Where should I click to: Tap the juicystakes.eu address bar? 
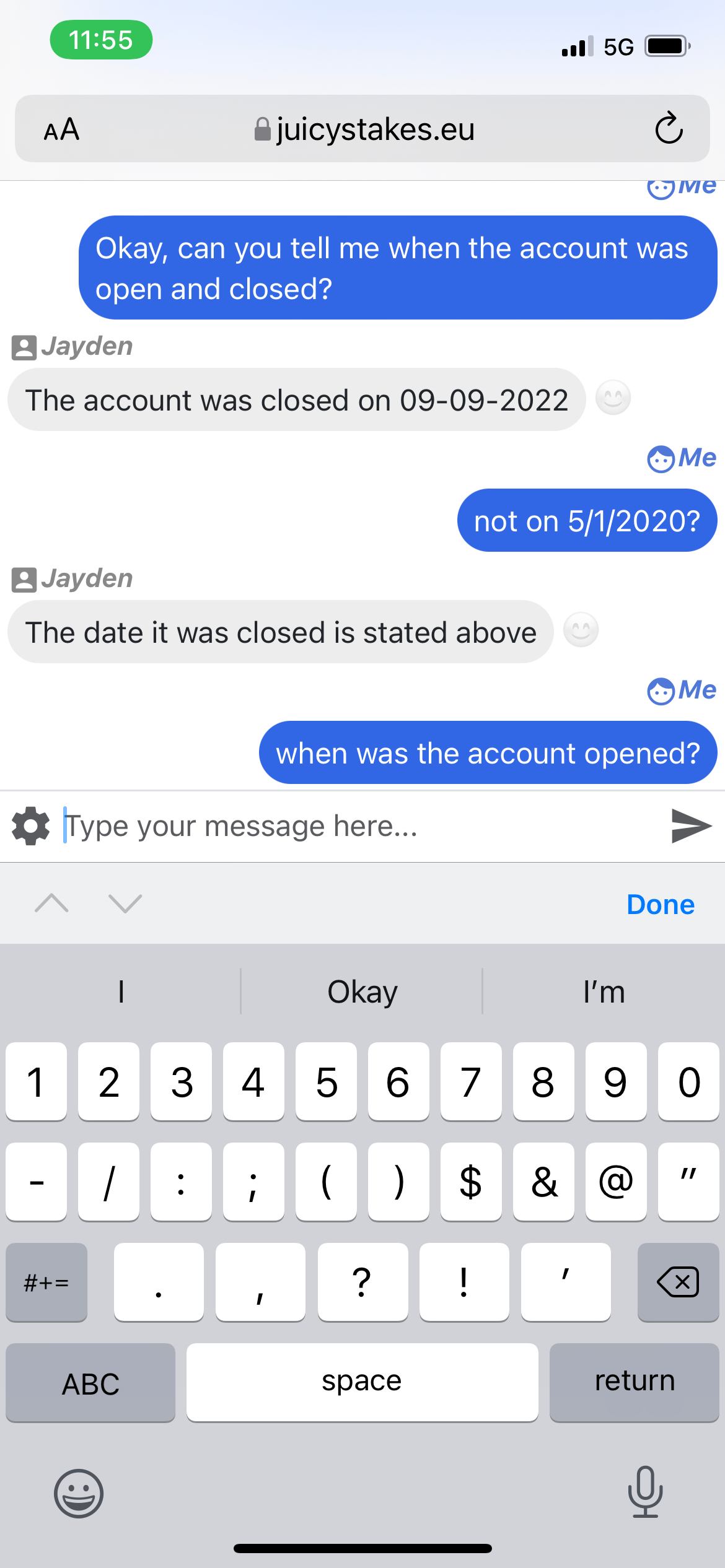click(364, 129)
